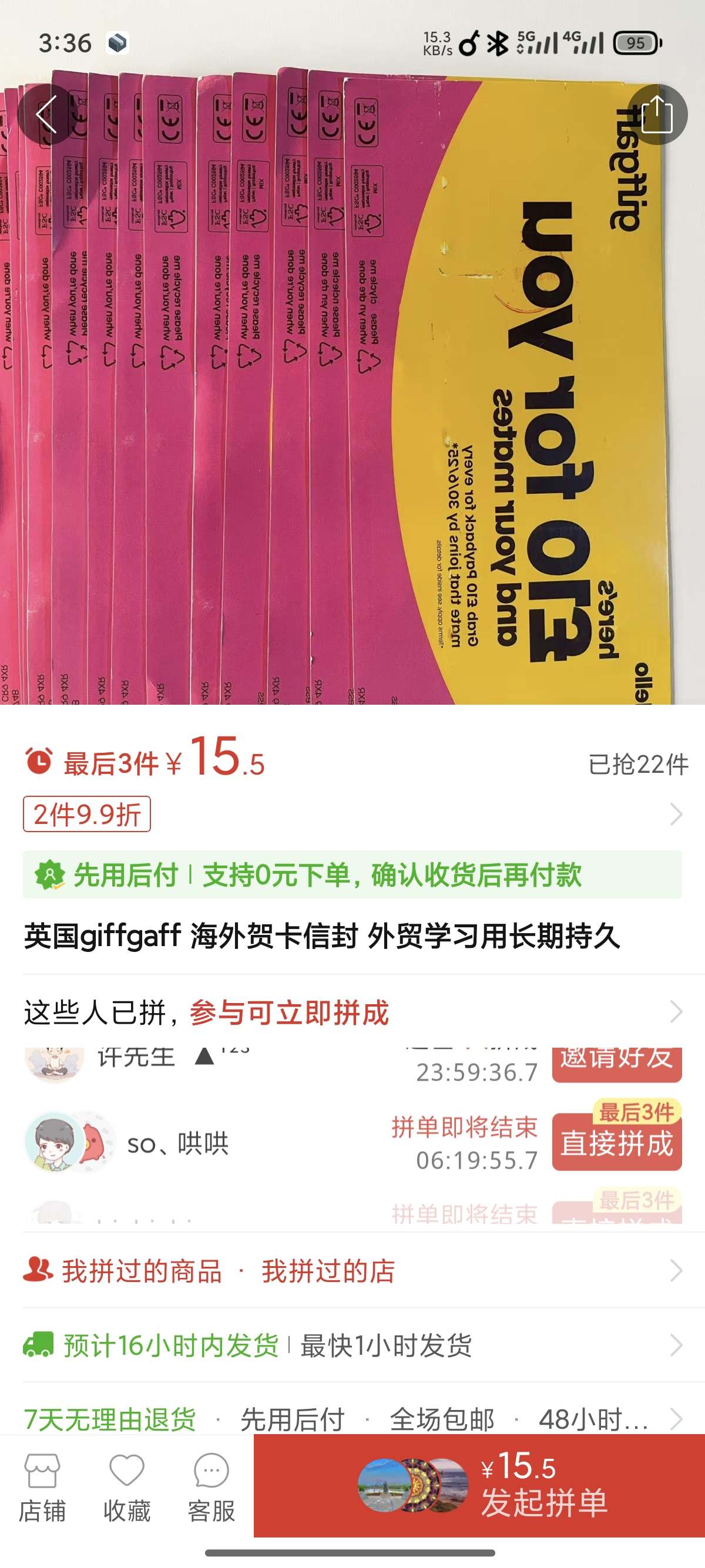Image resolution: width=705 pixels, height=1568 pixels.
Task: Go back using the back arrow
Action: click(47, 115)
